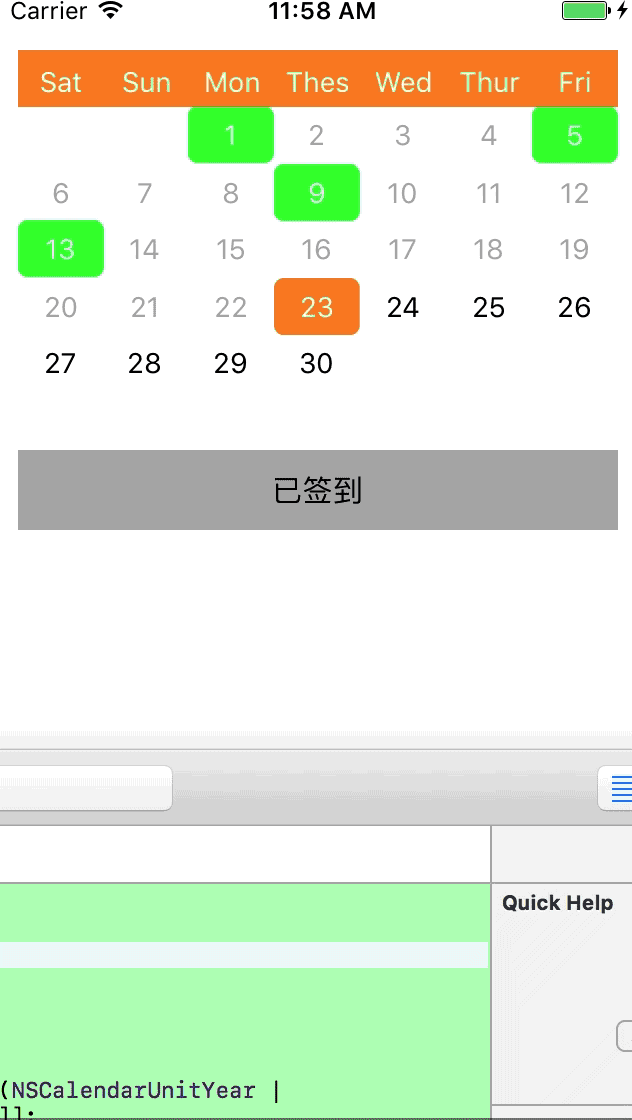
Task: Select today's date 23 in orange
Action: click(316, 306)
